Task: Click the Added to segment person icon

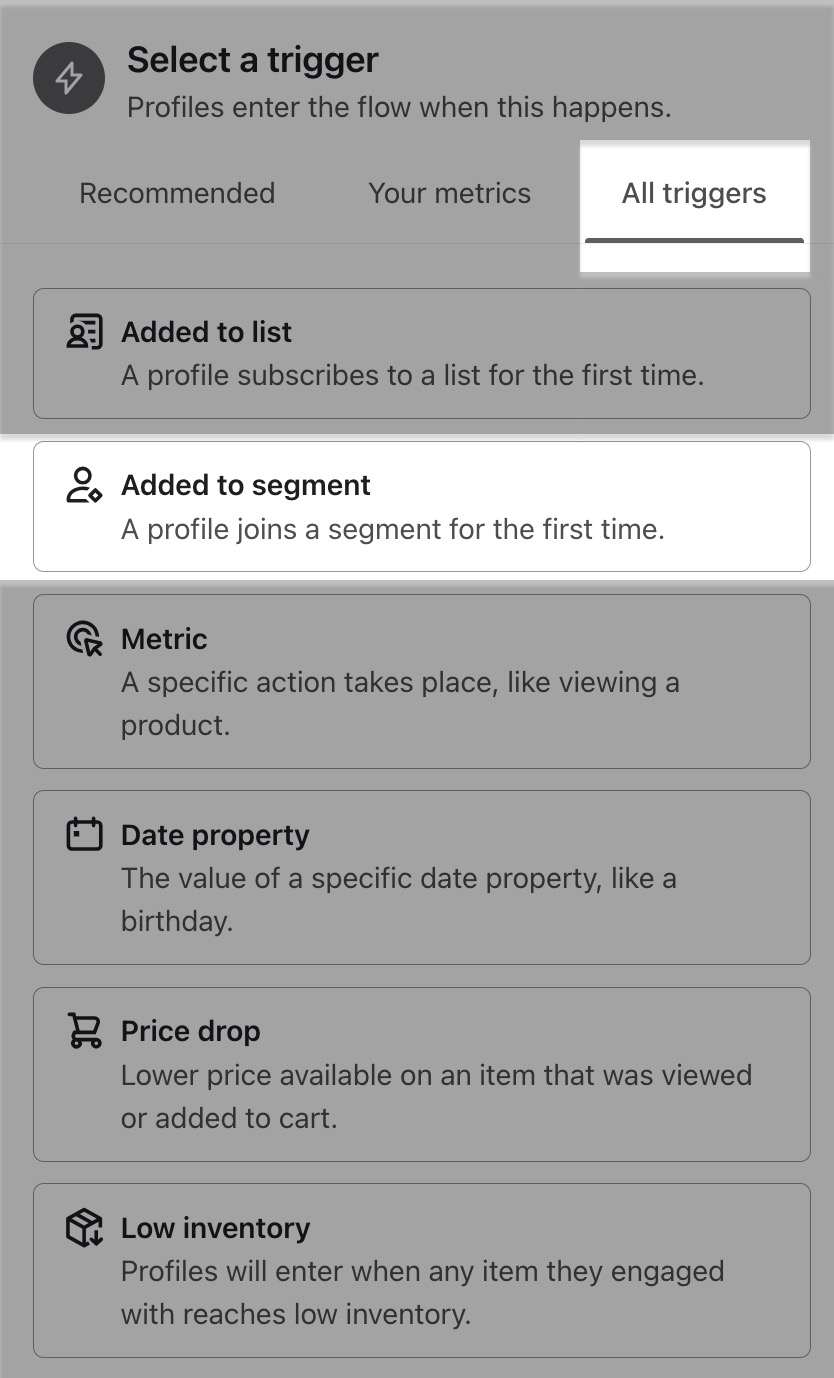Action: (85, 484)
